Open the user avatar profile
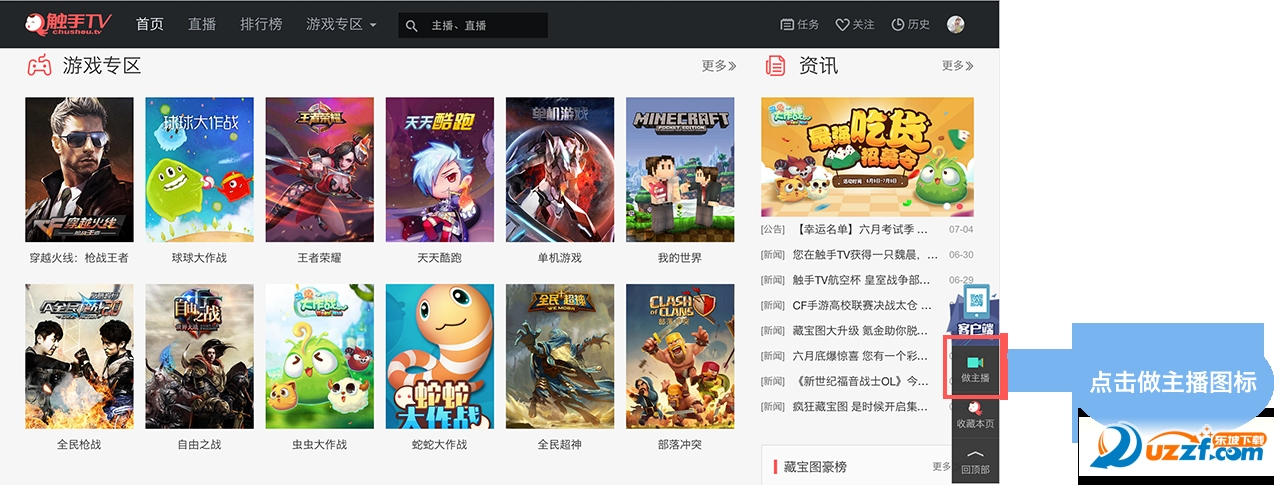The height and width of the screenshot is (485, 1274). 956,25
